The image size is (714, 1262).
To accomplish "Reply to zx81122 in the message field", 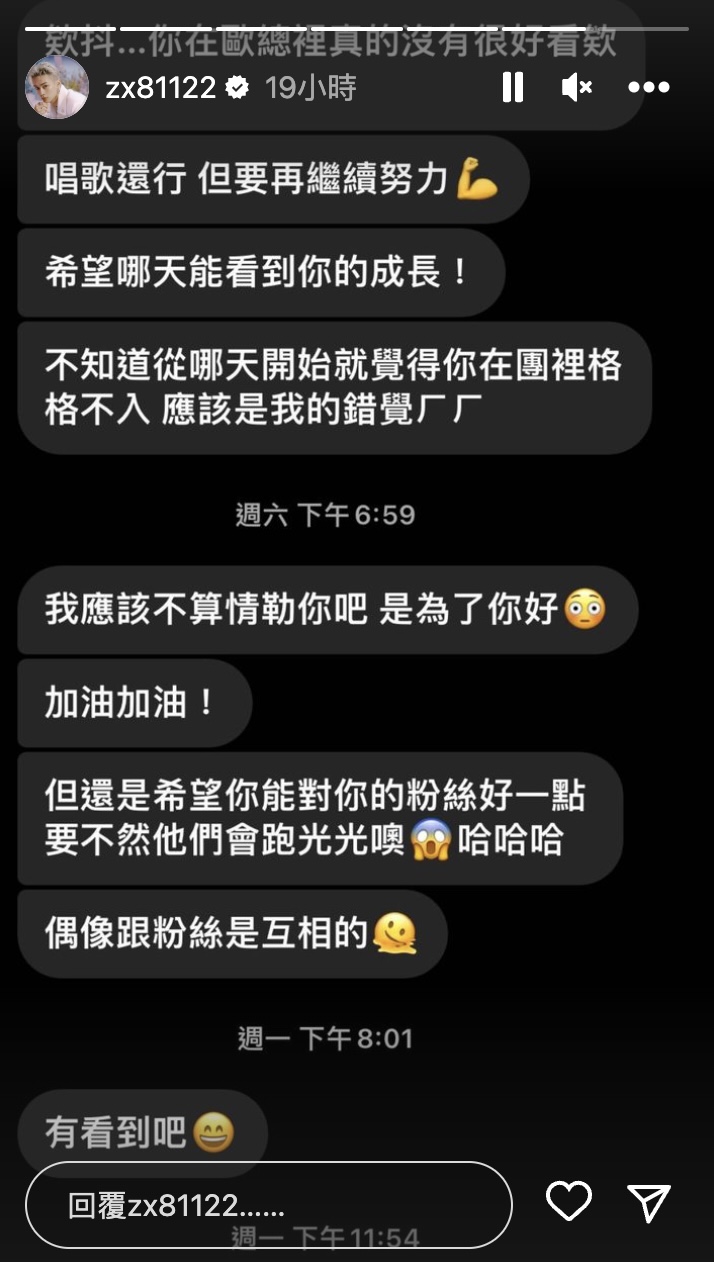I will pos(268,1204).
